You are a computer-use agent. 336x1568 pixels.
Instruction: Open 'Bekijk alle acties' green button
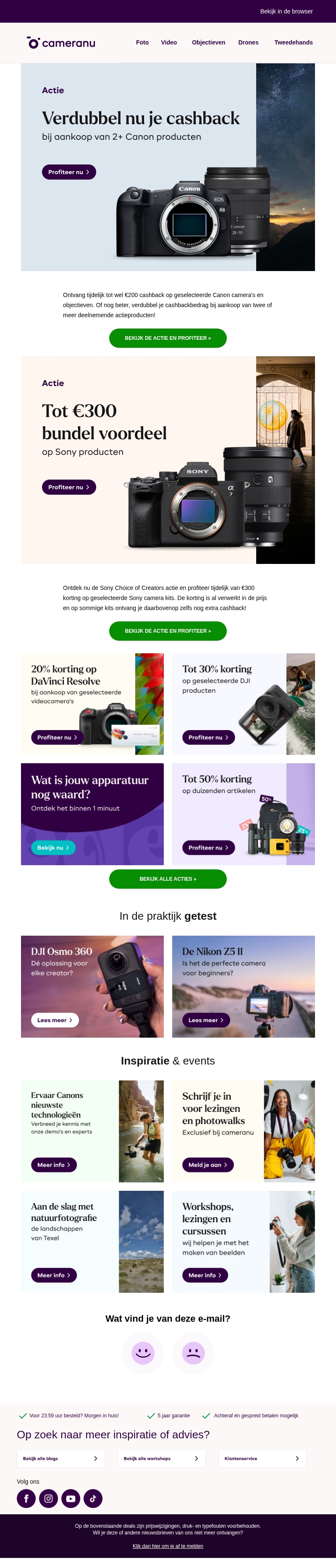(x=168, y=879)
